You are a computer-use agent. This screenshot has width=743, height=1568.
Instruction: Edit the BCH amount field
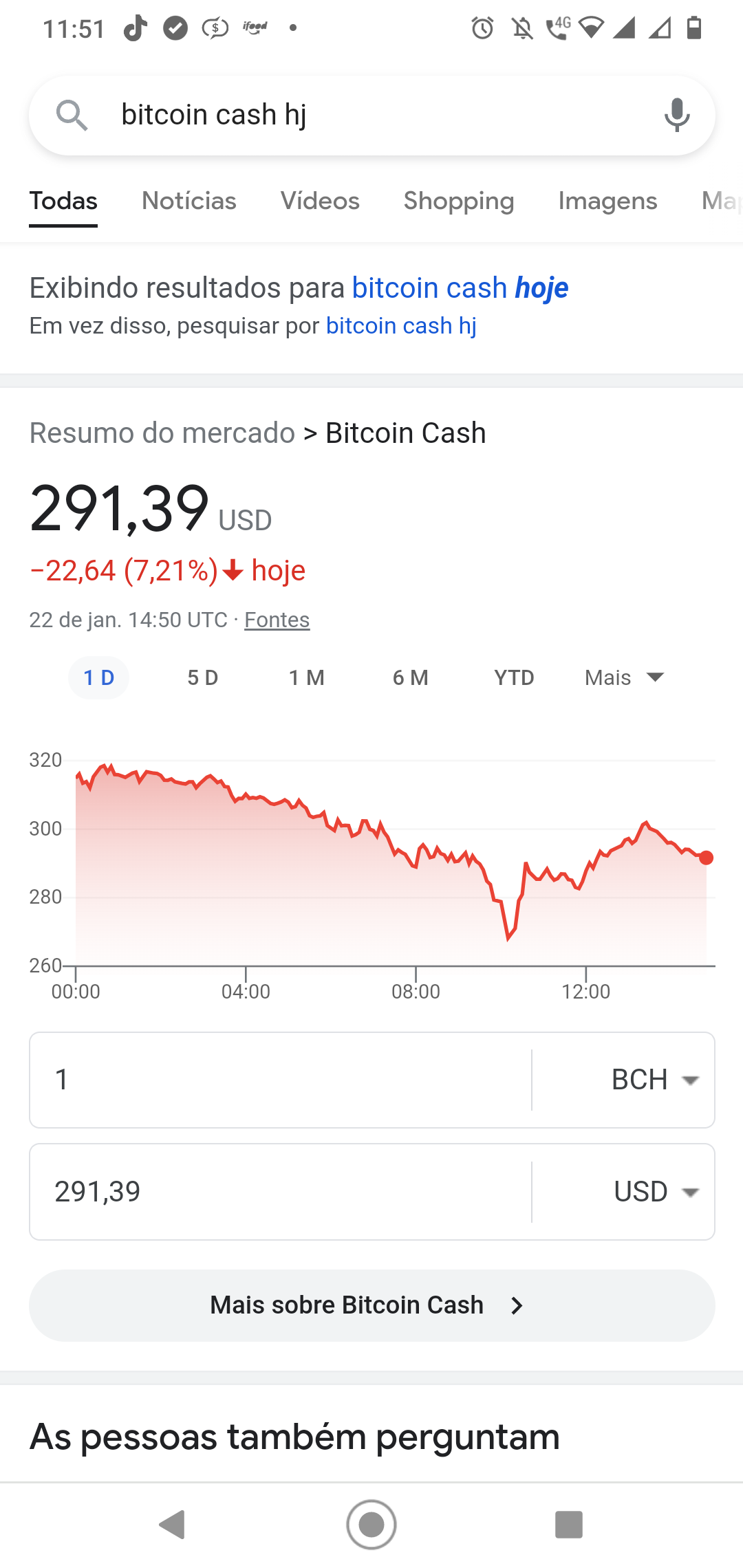click(x=281, y=1080)
